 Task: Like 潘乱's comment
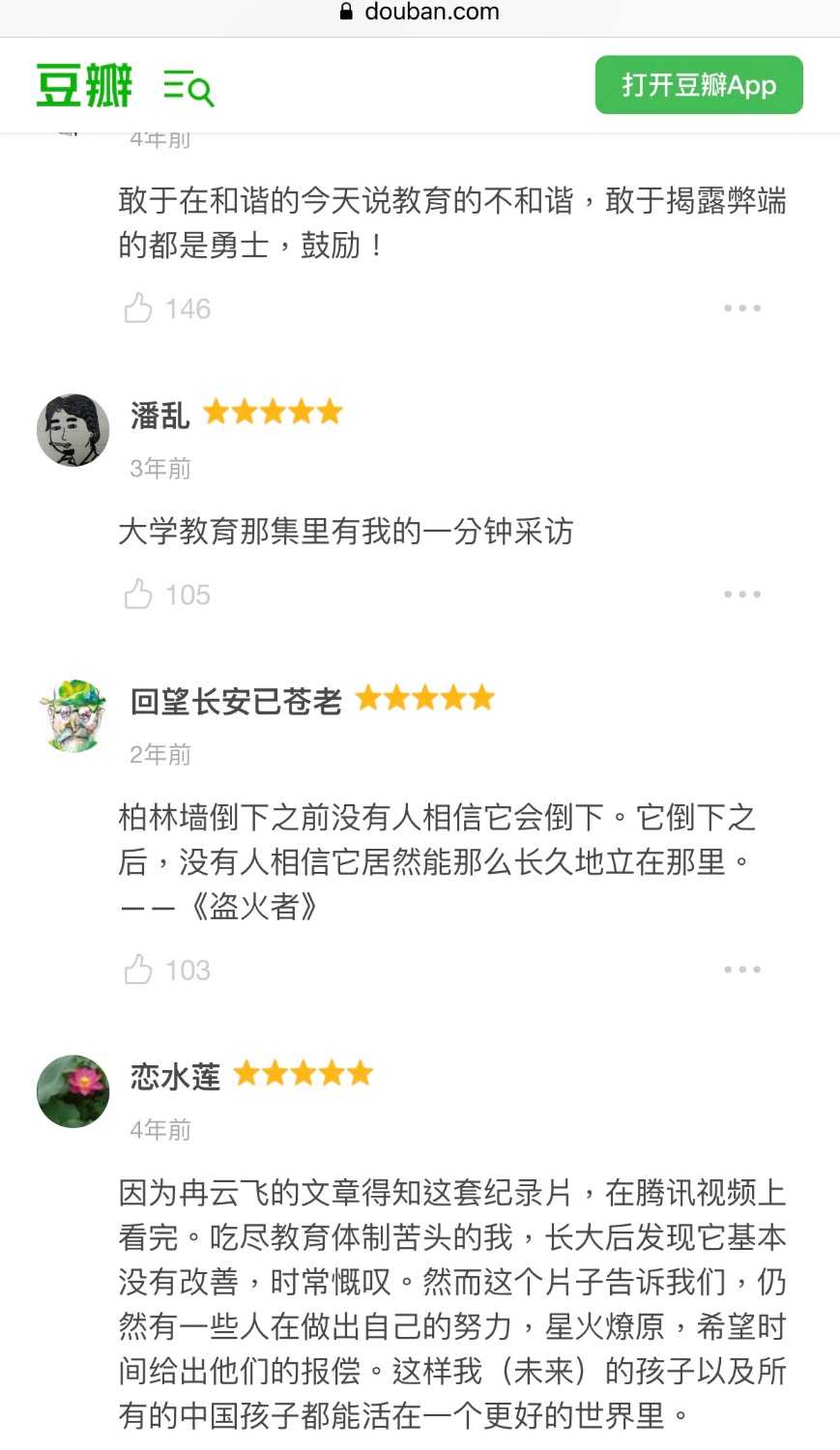pyautogui.click(x=138, y=594)
